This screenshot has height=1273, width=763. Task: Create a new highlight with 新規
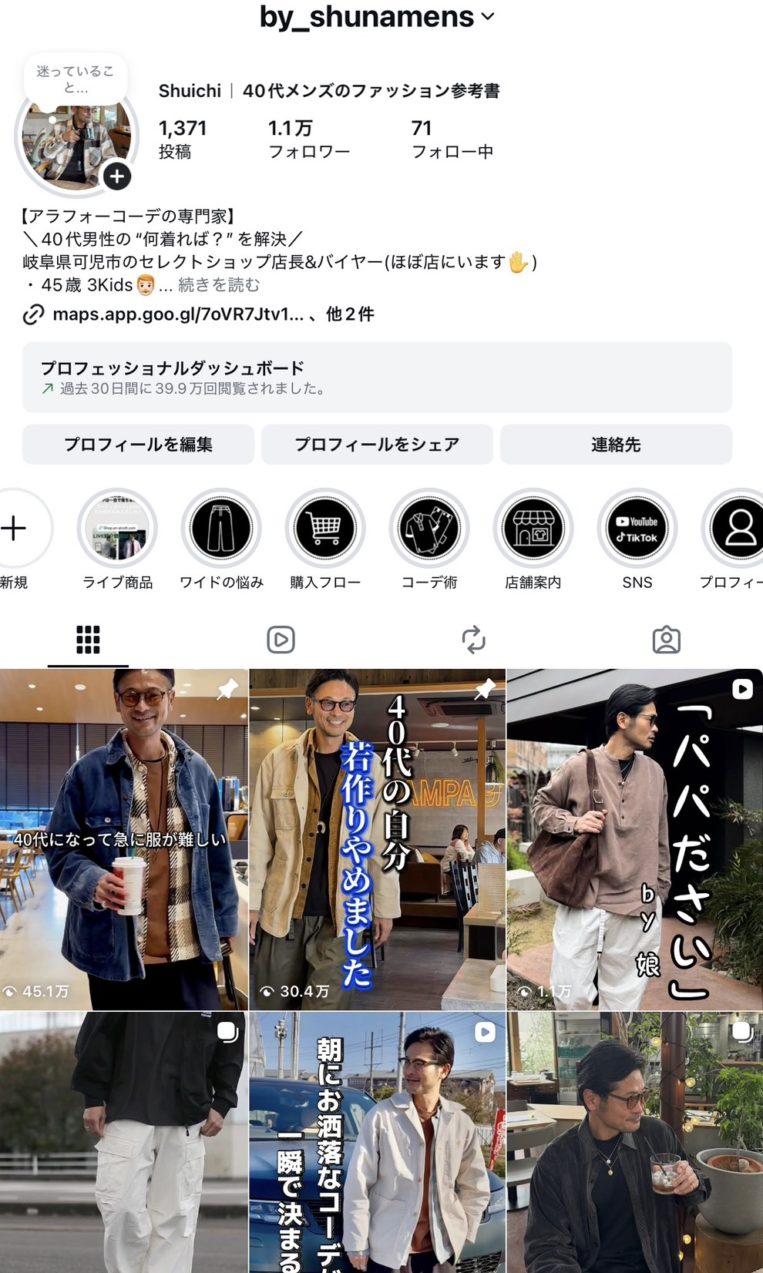pyautogui.click(x=14, y=528)
